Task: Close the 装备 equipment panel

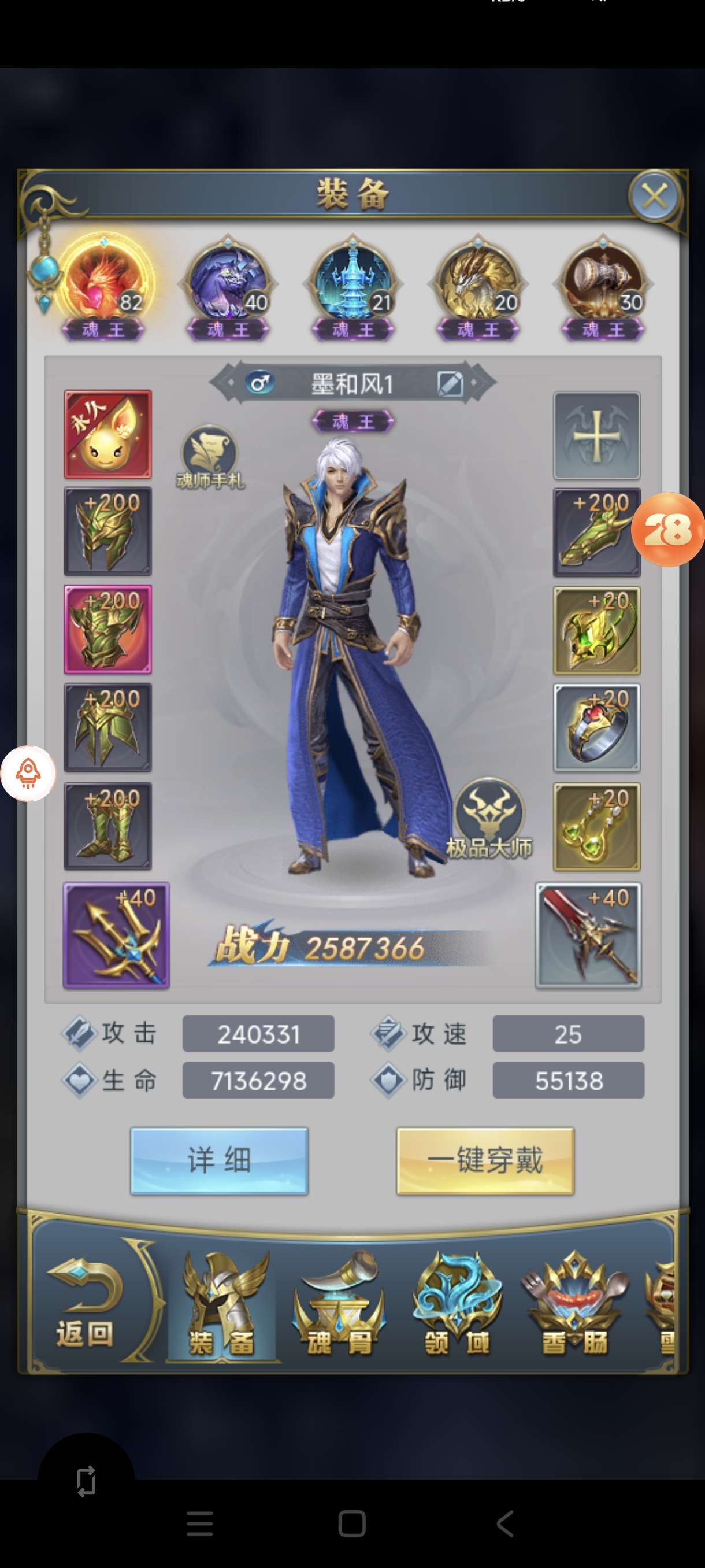Action: (654, 197)
